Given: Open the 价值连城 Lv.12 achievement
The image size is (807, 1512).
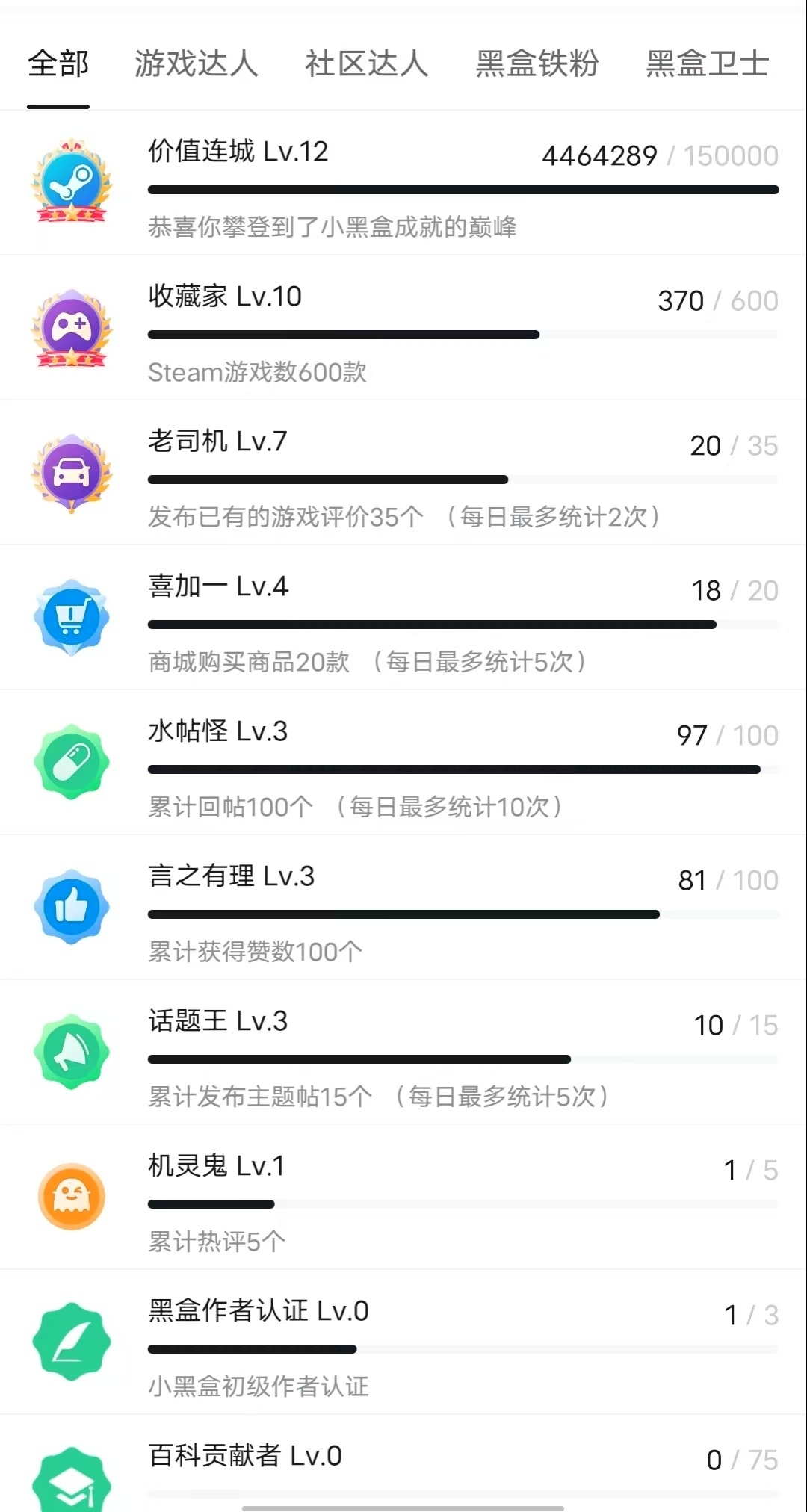Looking at the screenshot, I should point(403,184).
